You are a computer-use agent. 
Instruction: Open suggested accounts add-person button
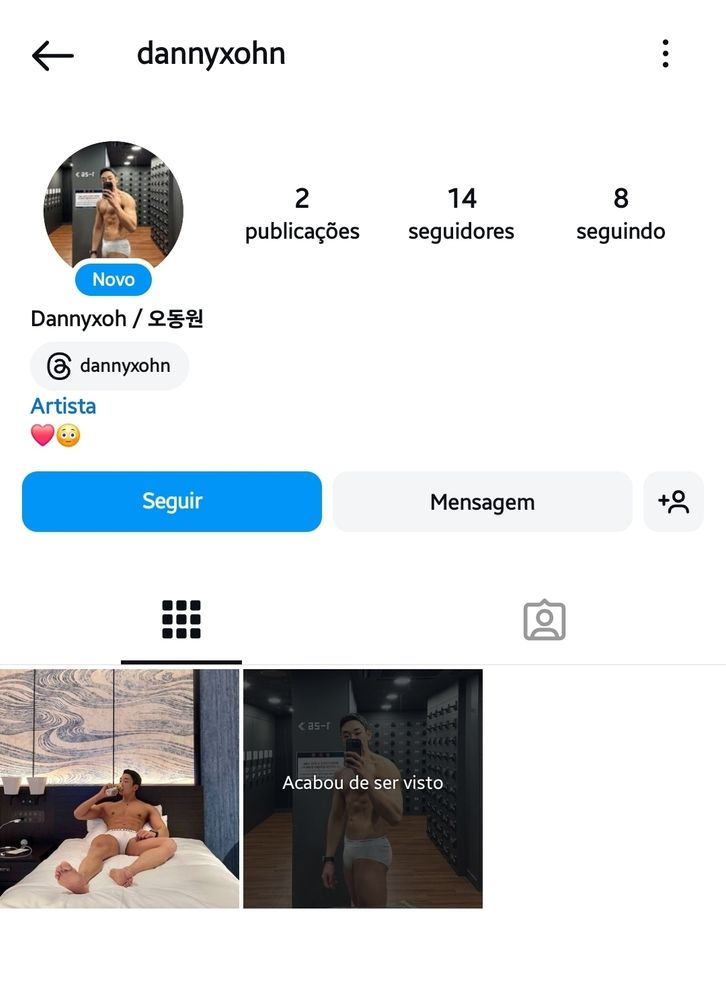pyautogui.click(x=674, y=502)
